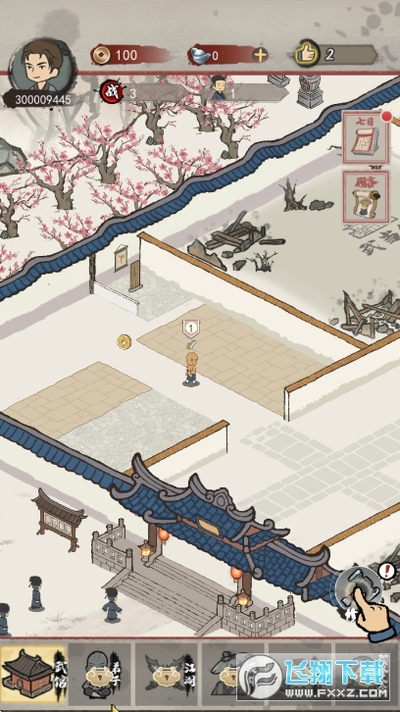The width and height of the screenshot is (400, 712).
Task: Open the player avatar profile
Action: tap(42, 65)
